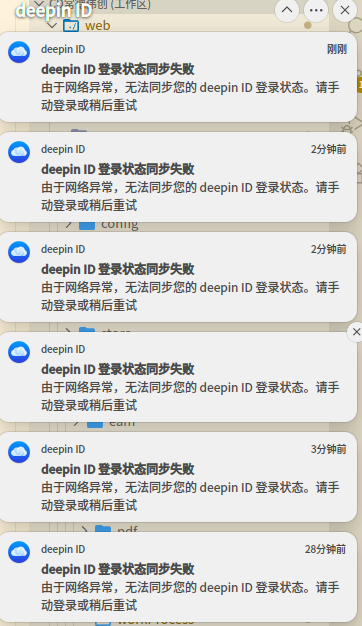This screenshot has width=362, height=626.
Task: Open the deepin ID notification received 刚刚
Action: 178,77
